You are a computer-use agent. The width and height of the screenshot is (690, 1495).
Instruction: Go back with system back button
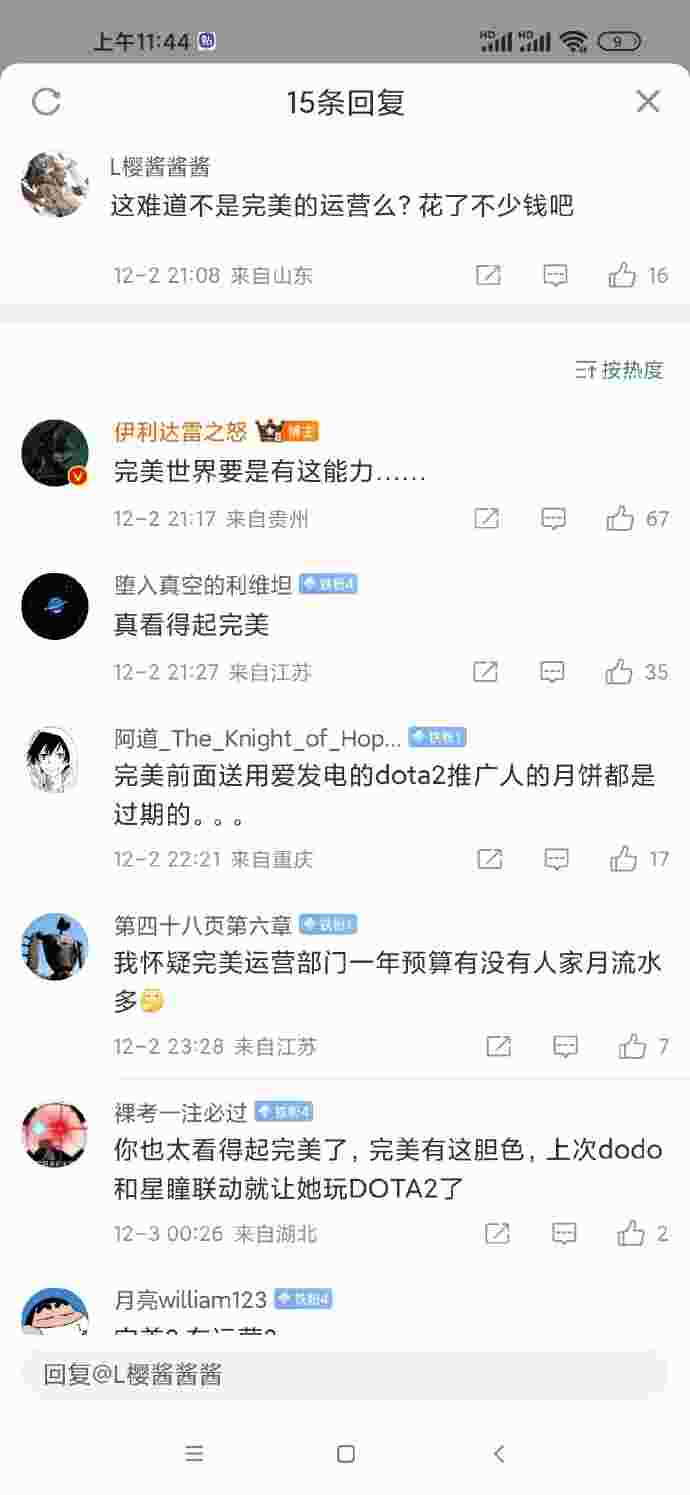pyautogui.click(x=499, y=1454)
